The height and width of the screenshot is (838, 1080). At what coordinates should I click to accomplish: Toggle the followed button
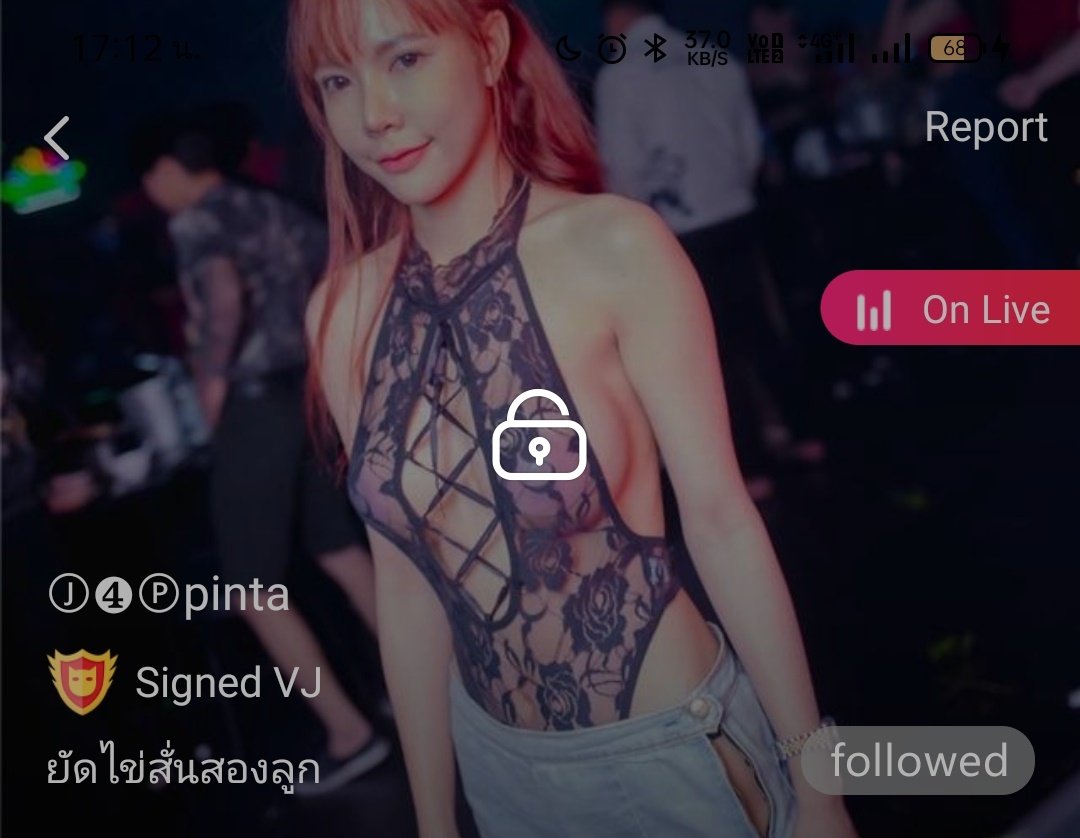[x=918, y=761]
